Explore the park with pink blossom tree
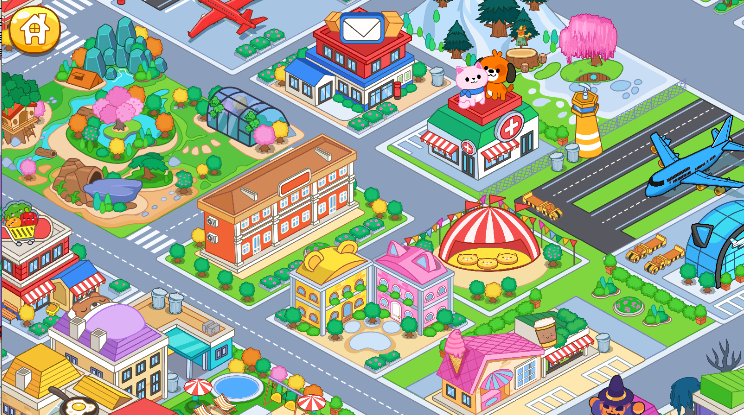This screenshot has height=415, width=744. point(118,116)
